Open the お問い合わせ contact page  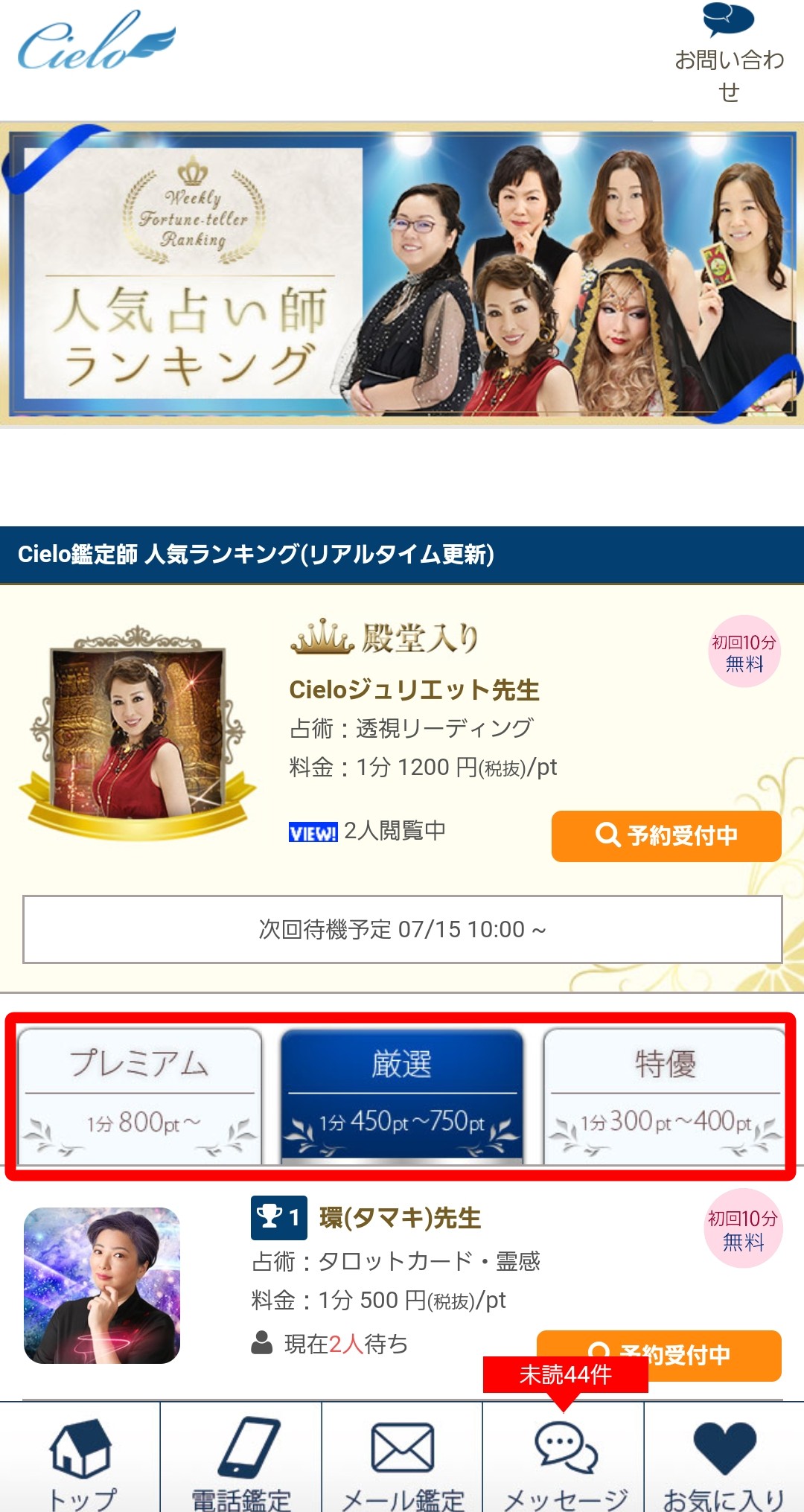pyautogui.click(x=729, y=54)
